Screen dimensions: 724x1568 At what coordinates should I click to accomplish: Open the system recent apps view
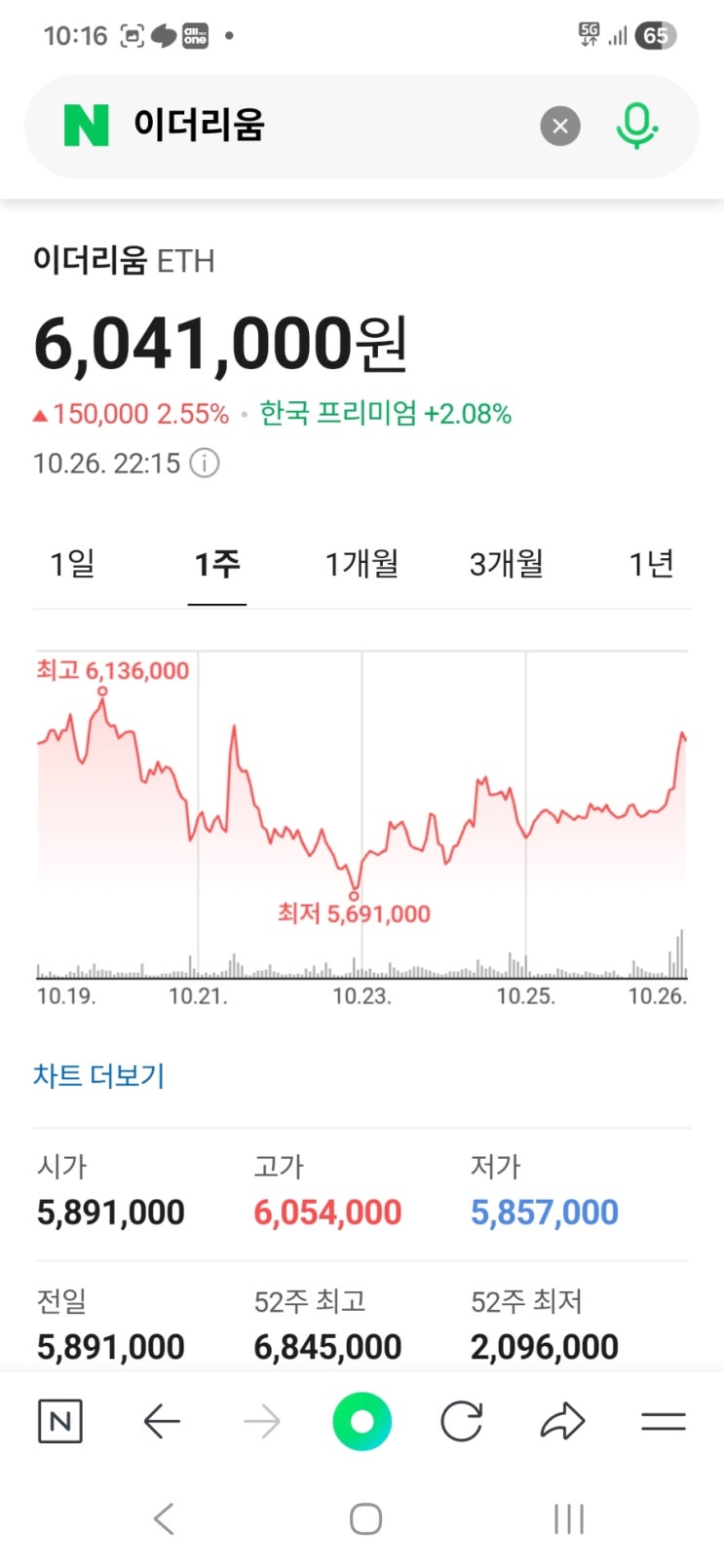[x=568, y=1518]
